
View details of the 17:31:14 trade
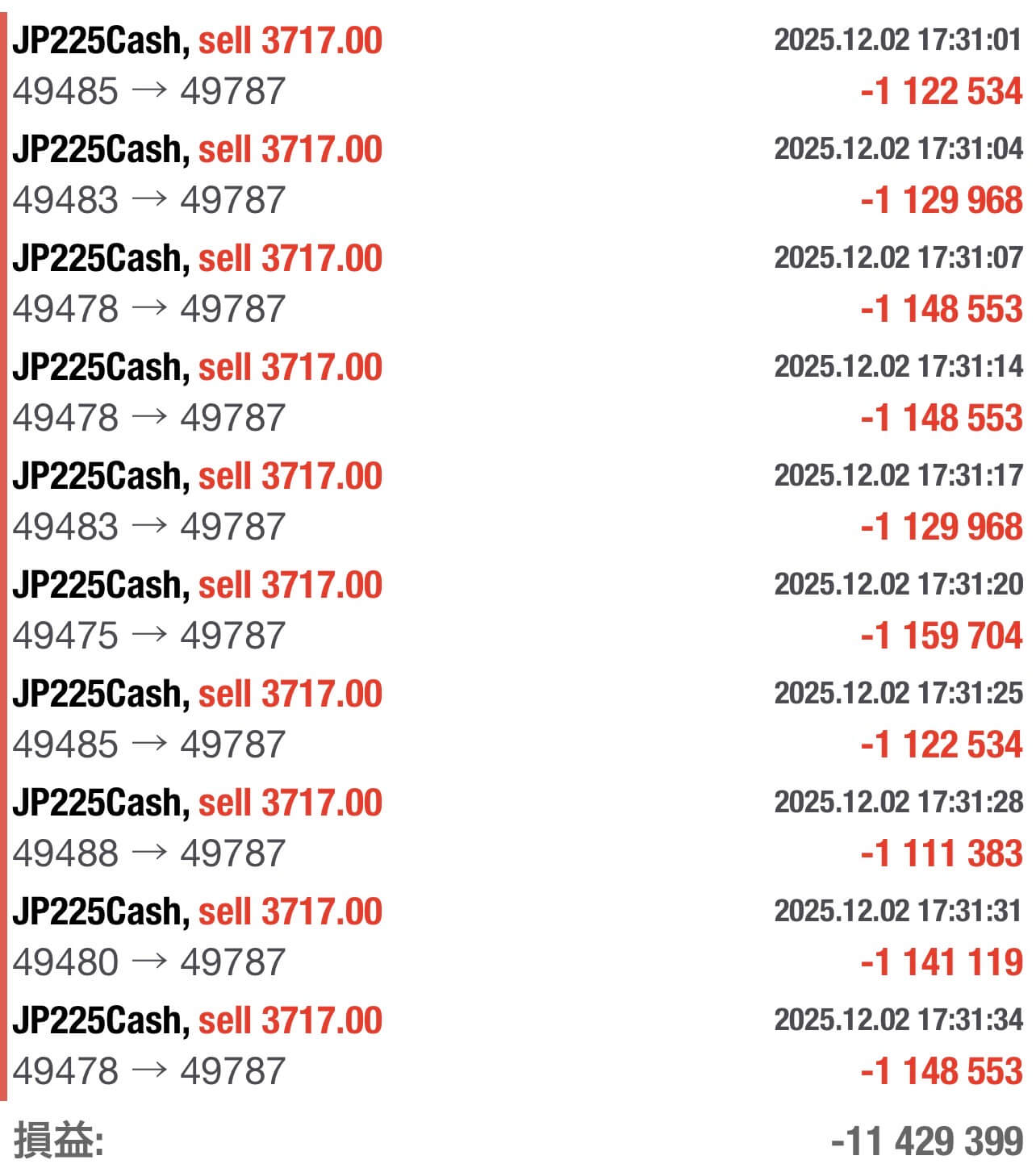coord(516,392)
